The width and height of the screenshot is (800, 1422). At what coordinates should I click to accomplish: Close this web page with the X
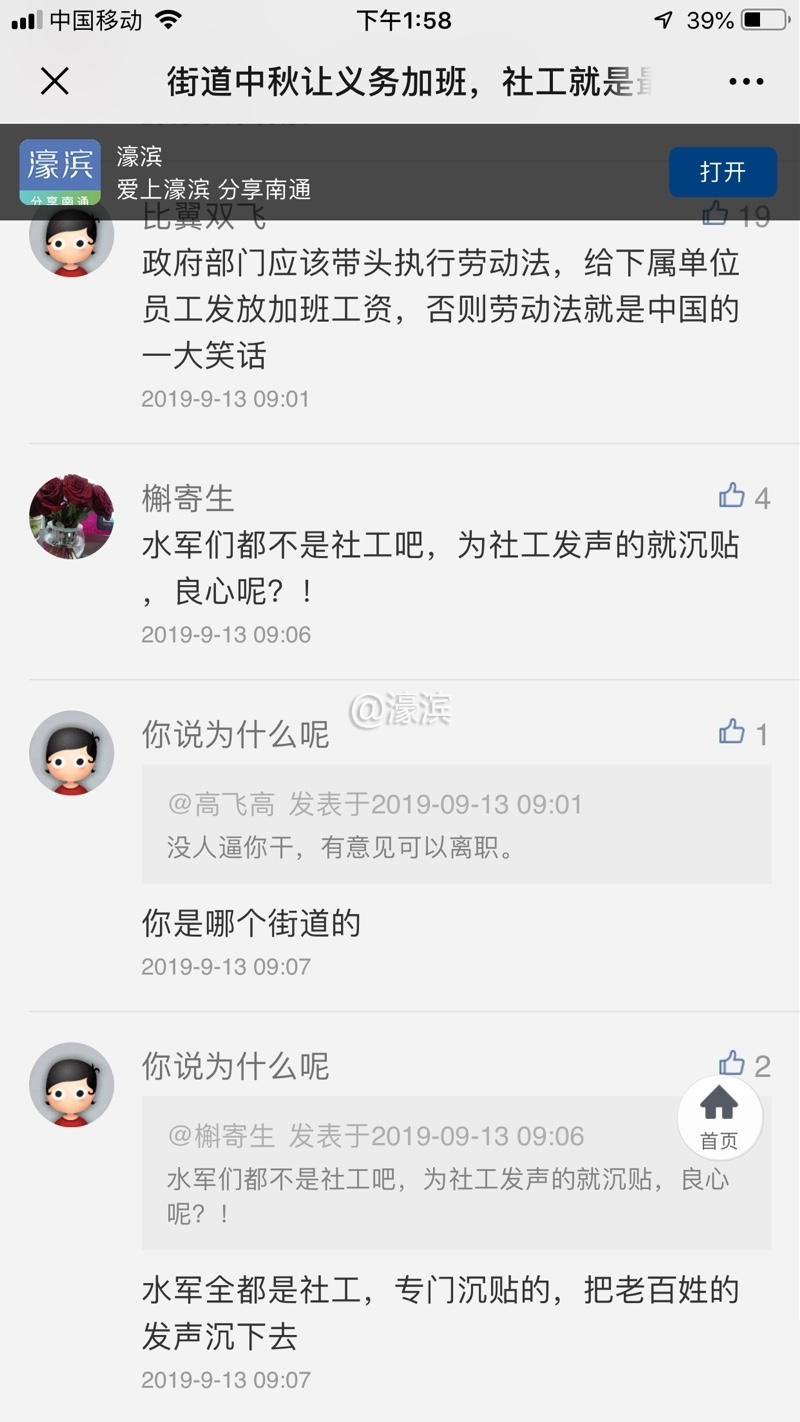click(x=55, y=81)
